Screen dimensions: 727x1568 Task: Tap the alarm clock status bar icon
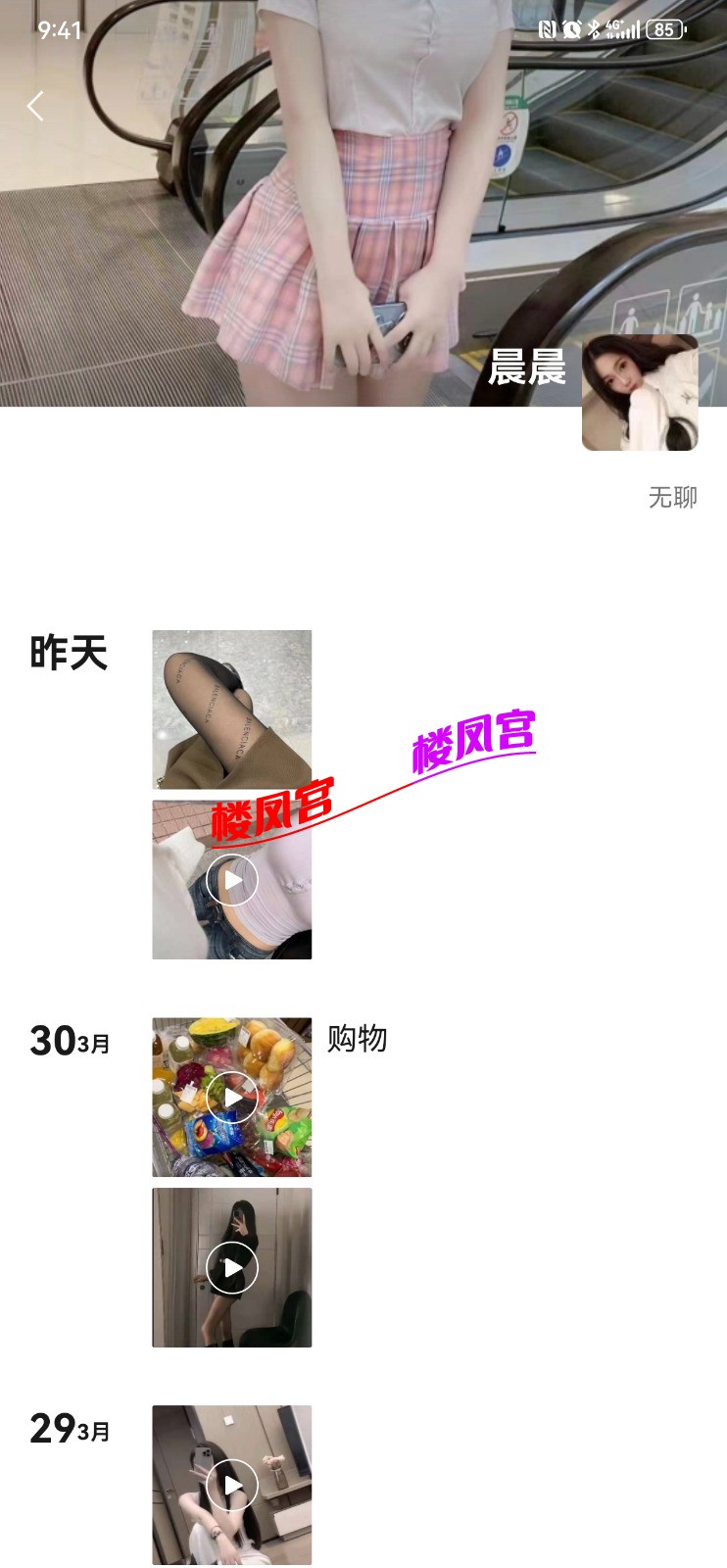[570, 29]
